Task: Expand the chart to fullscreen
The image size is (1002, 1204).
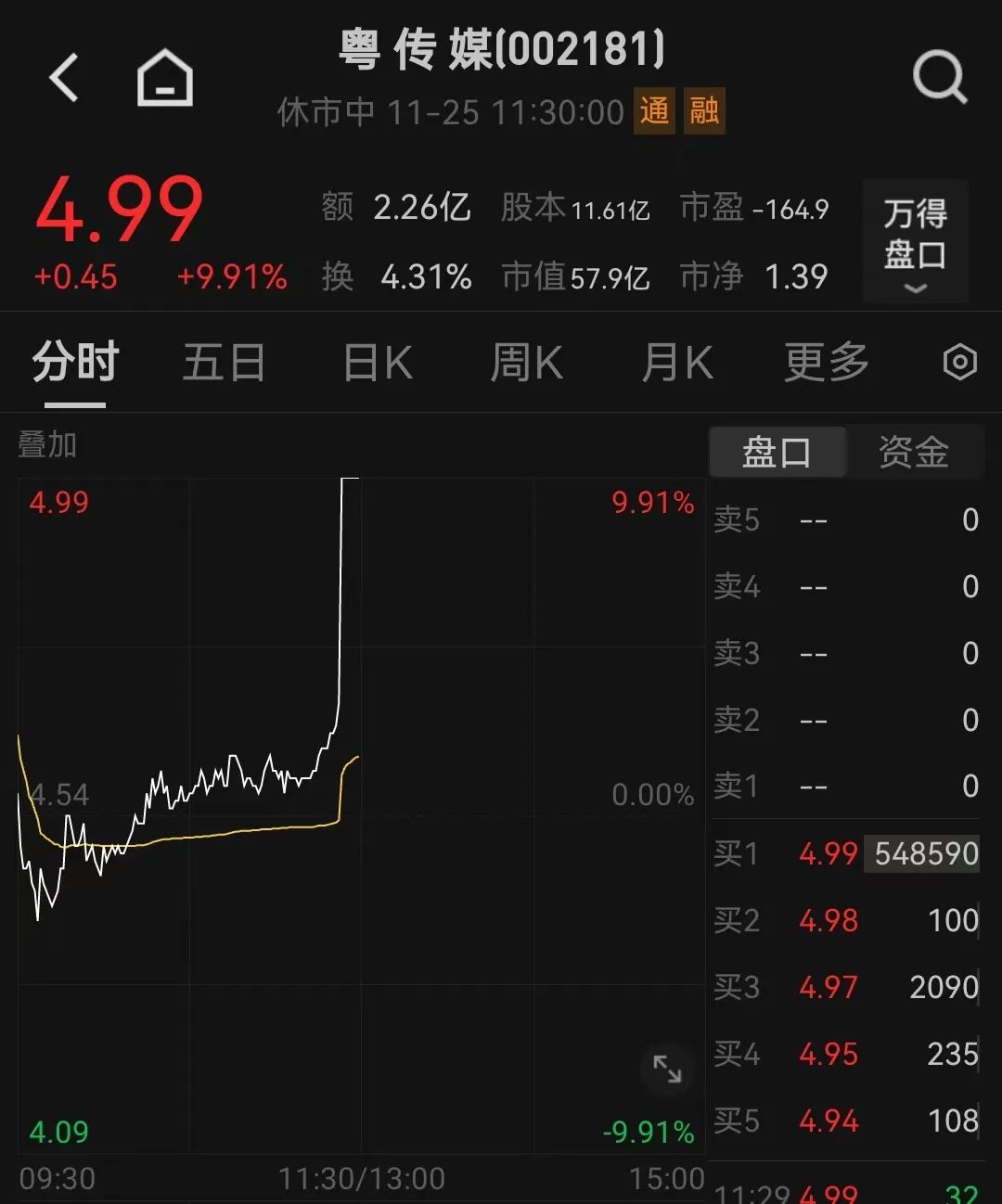Action: (667, 1069)
